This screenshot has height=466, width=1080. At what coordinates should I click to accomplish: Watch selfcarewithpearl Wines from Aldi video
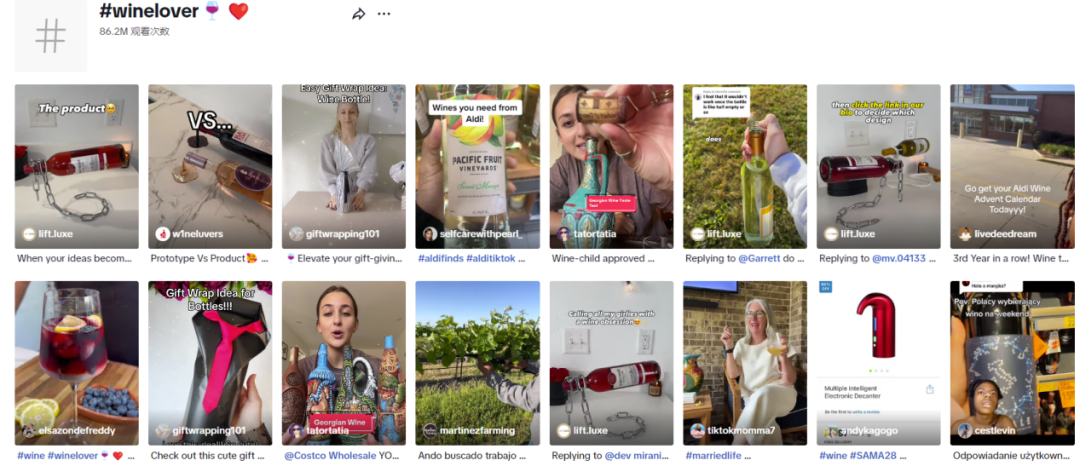pyautogui.click(x=477, y=165)
